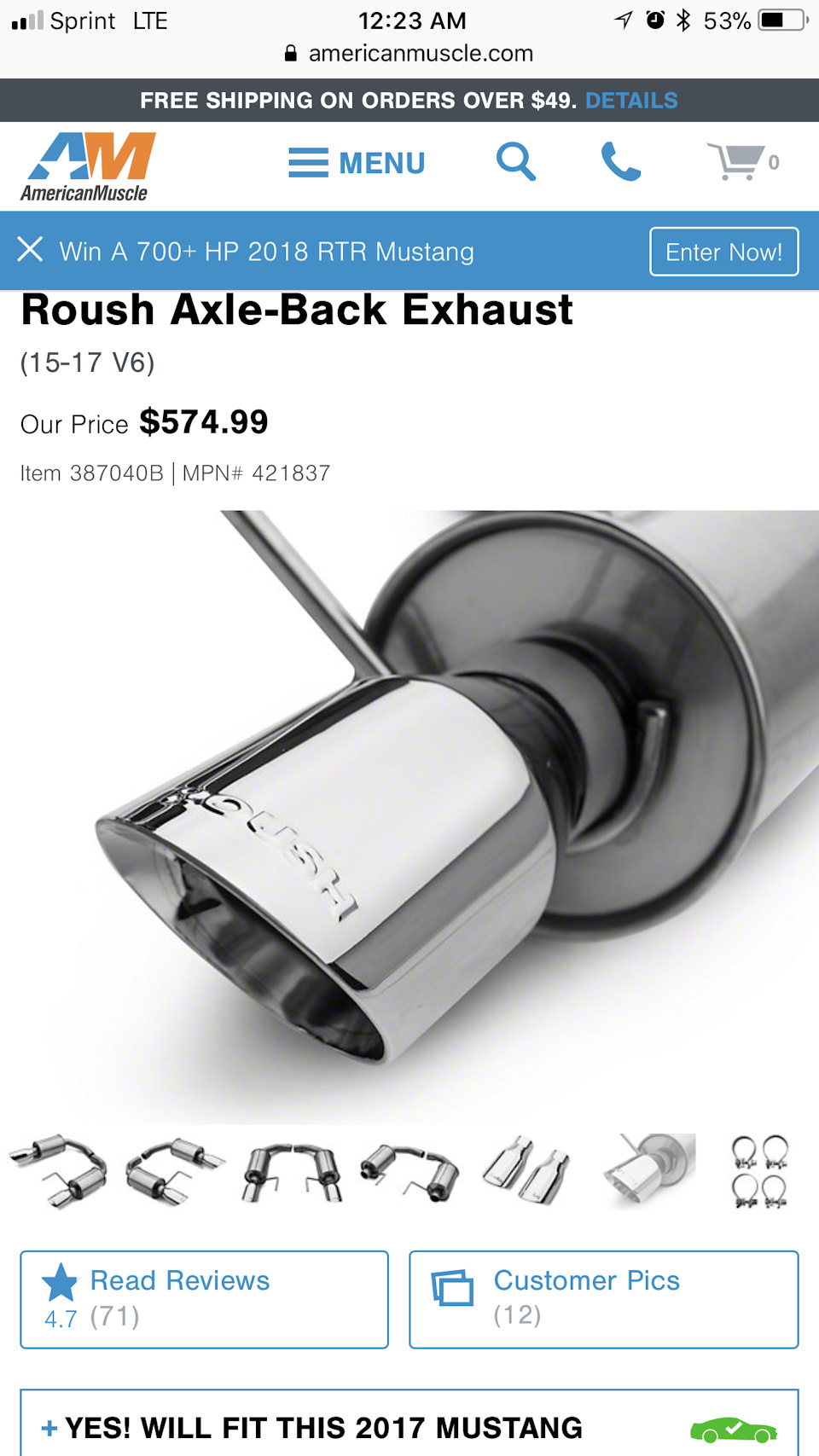Tap the phone call icon
Image resolution: width=819 pixels, height=1456 pixels.
pyautogui.click(x=620, y=161)
